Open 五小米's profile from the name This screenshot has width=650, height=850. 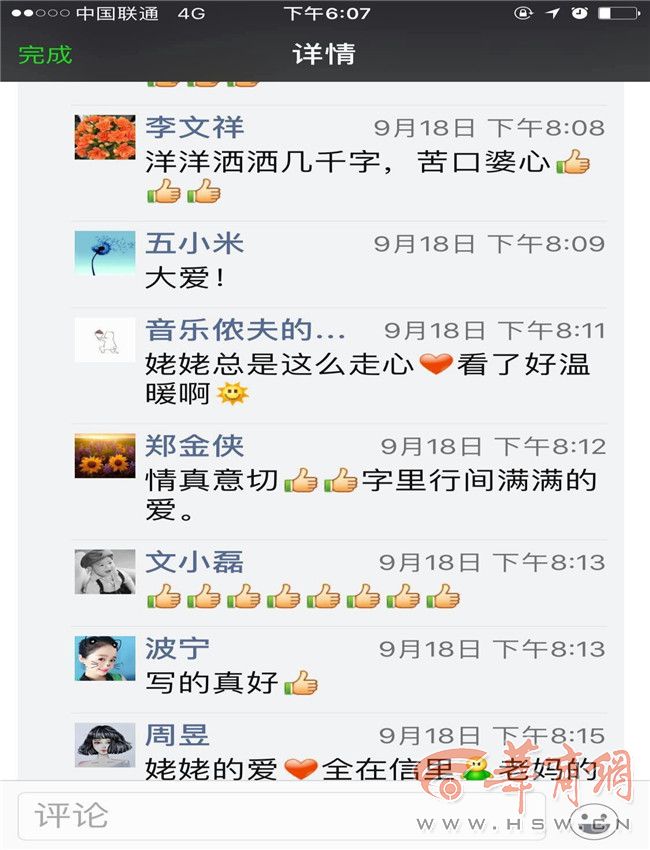(x=194, y=243)
